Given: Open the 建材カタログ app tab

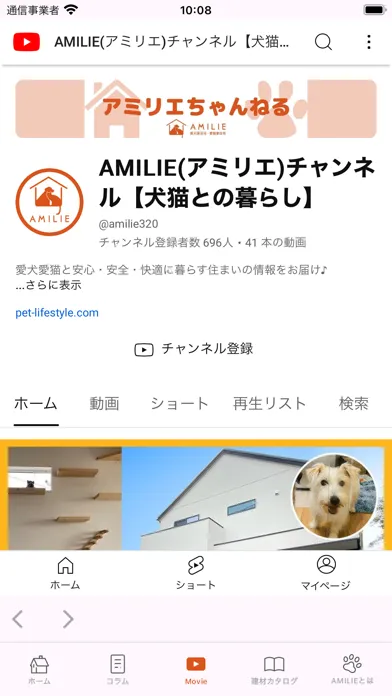Looking at the screenshot, I should point(274,669).
